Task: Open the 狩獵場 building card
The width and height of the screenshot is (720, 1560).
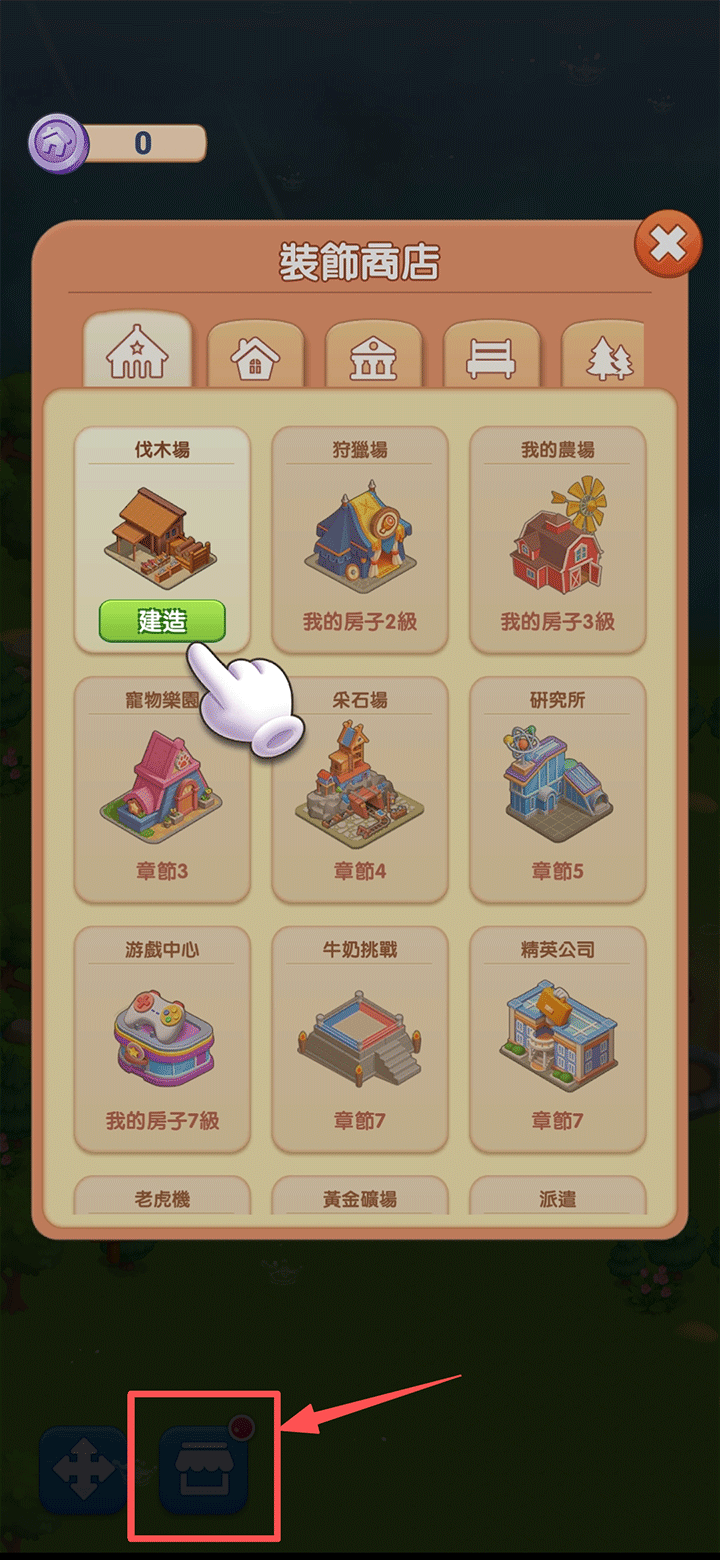Action: [360, 540]
